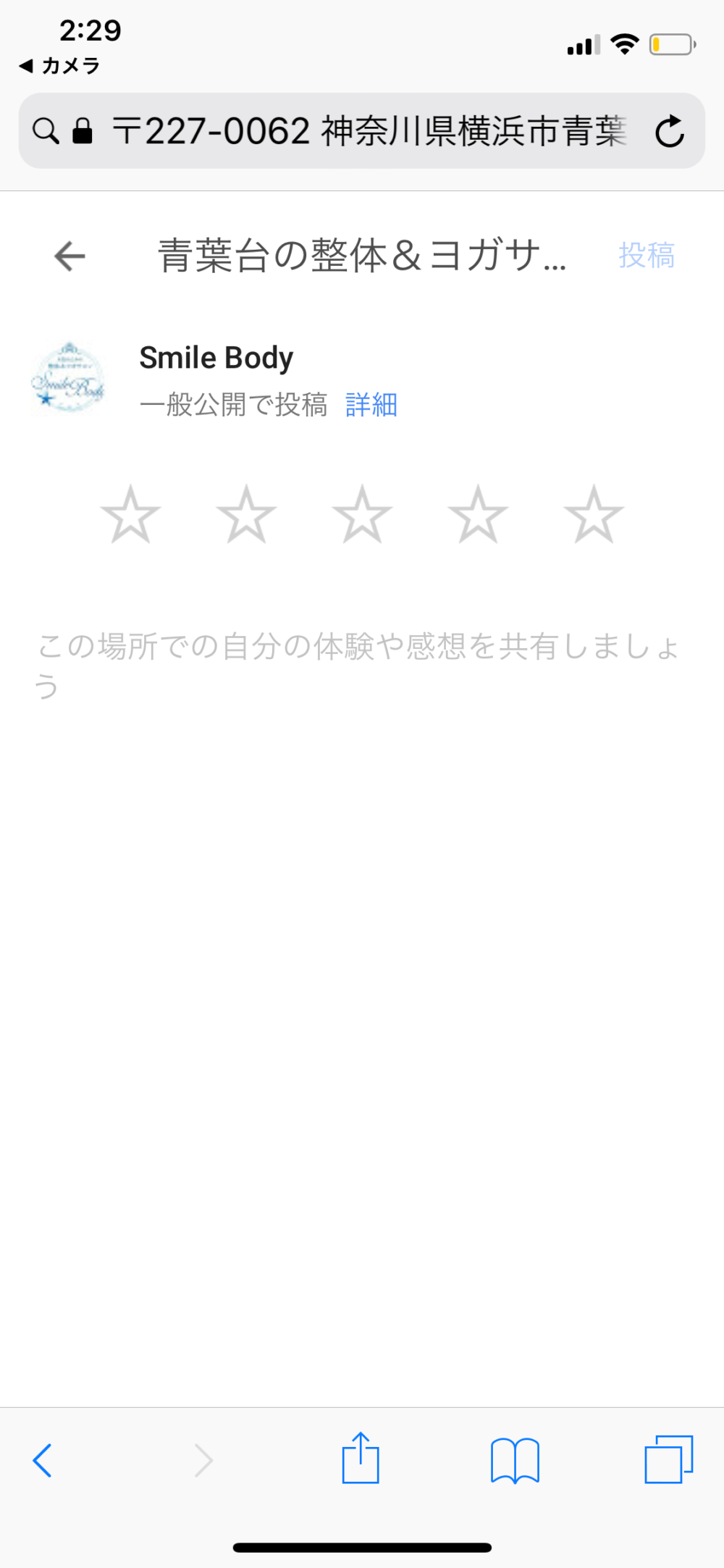Open Safari bookmarks
724x1568 pixels.
point(515,1461)
